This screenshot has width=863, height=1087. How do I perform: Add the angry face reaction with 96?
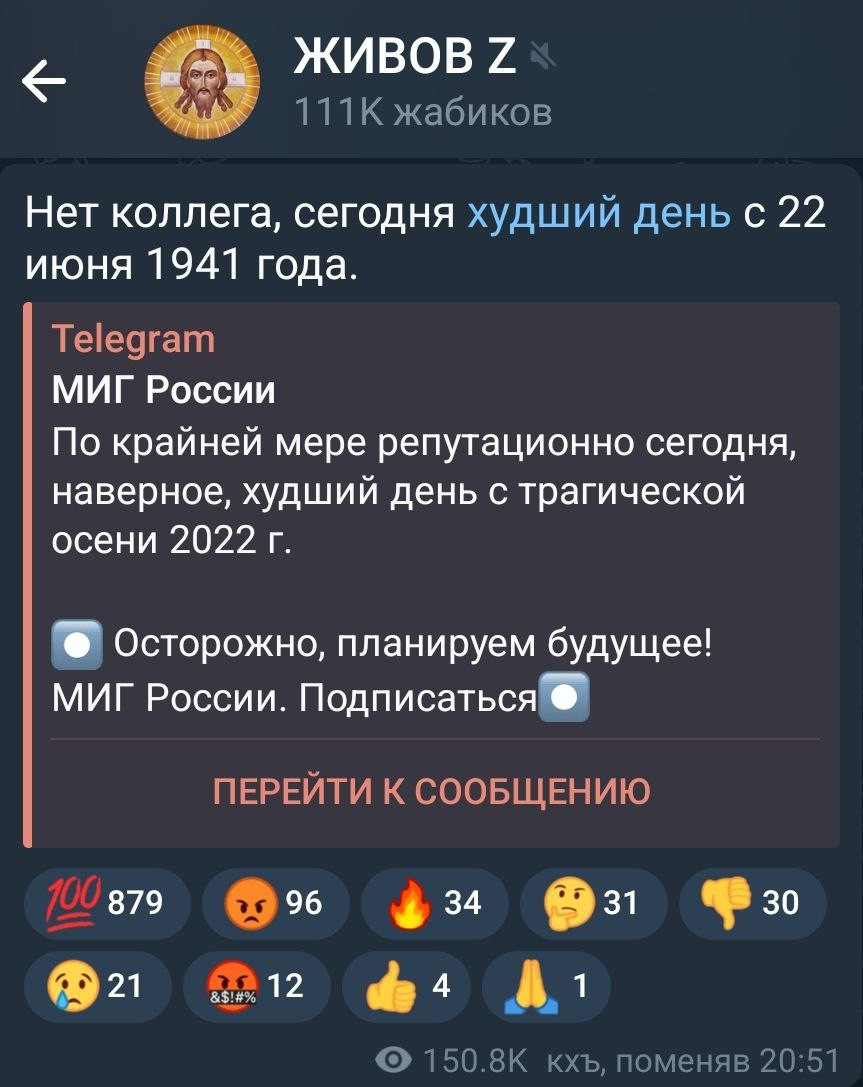(274, 904)
